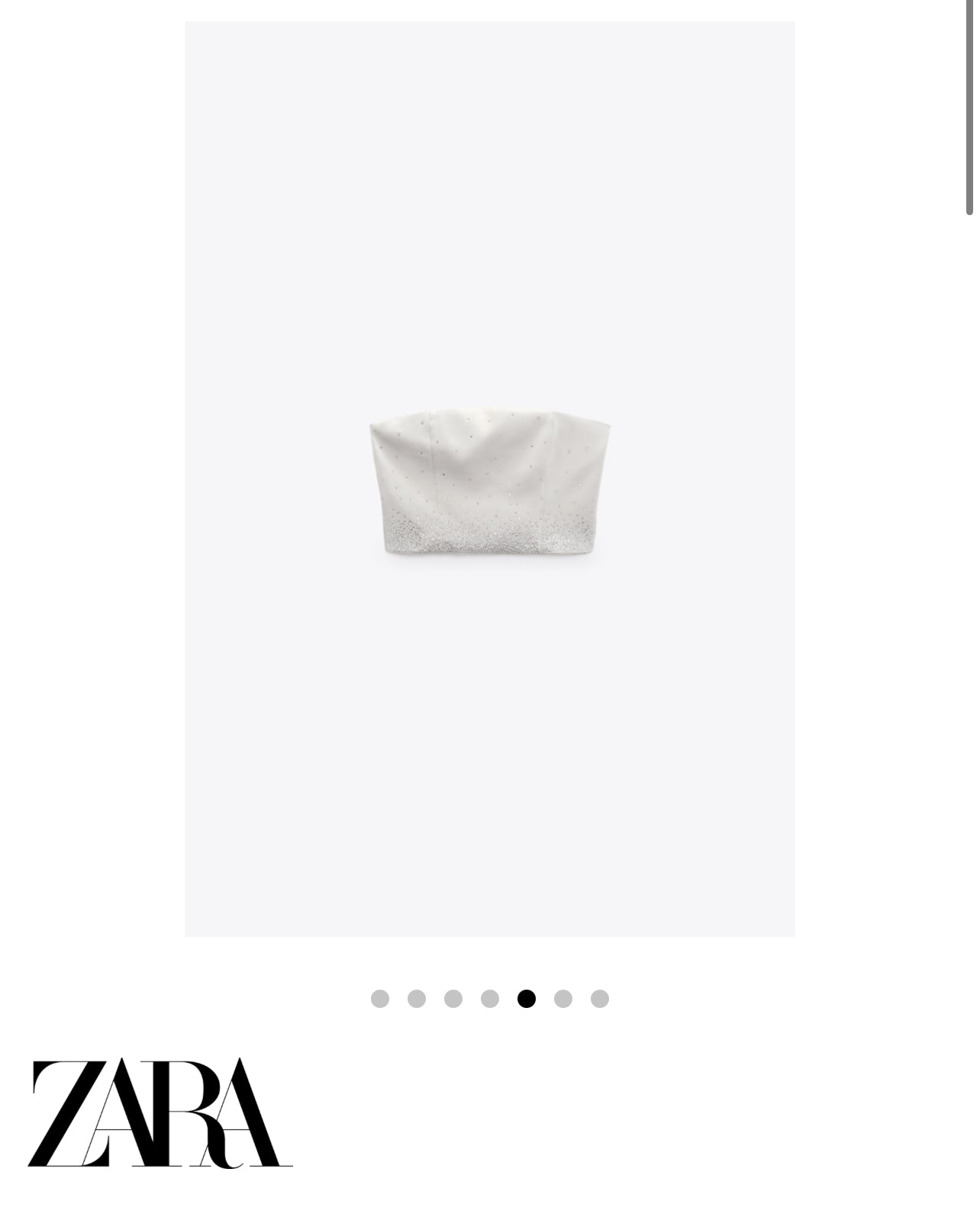Jump to the last carousel image dot
The height and width of the screenshot is (1230, 980).
[599, 999]
